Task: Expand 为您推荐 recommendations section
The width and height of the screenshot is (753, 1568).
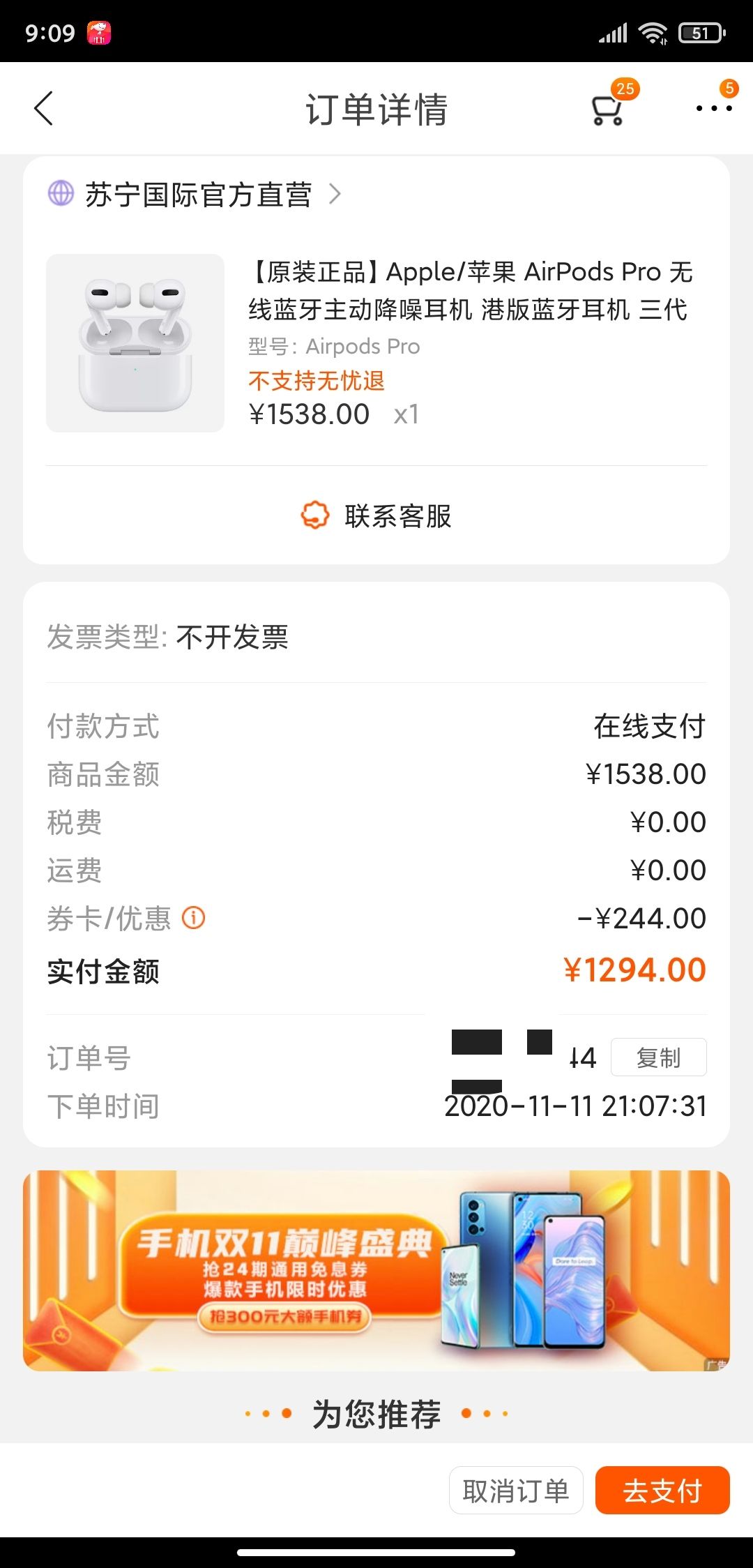Action: click(376, 1415)
